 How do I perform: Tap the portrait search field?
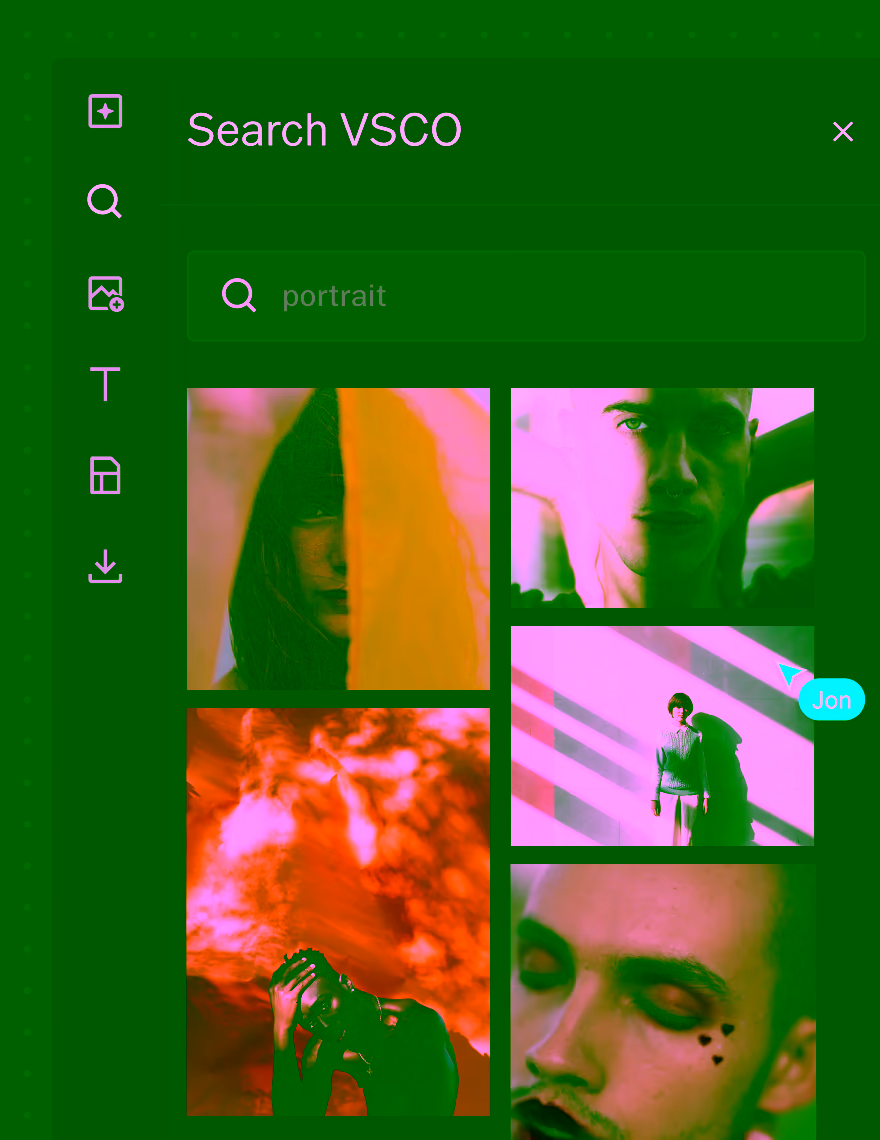coord(526,296)
